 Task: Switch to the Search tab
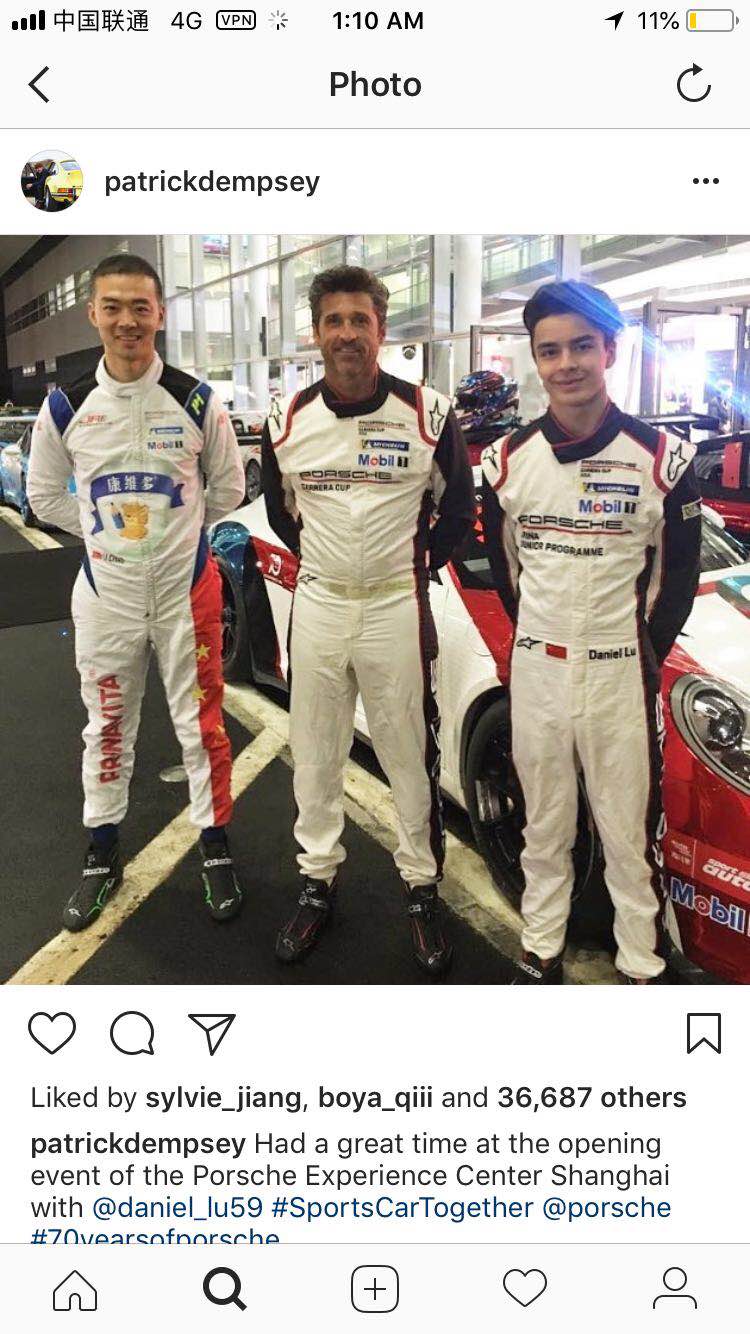click(225, 1289)
